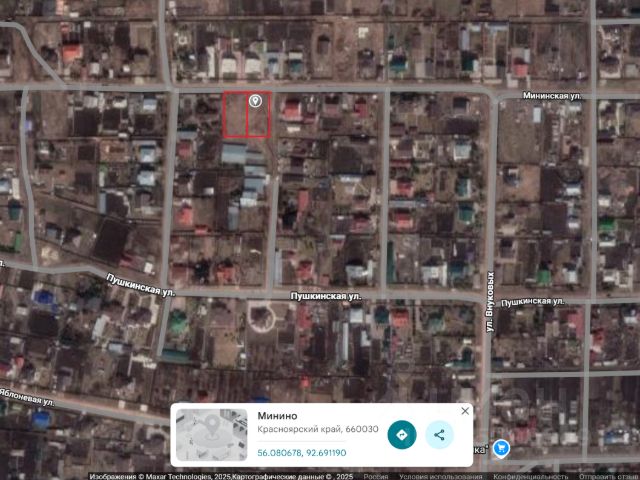Tap the dropped pin marker on the map
640x480 pixels.
tap(256, 101)
